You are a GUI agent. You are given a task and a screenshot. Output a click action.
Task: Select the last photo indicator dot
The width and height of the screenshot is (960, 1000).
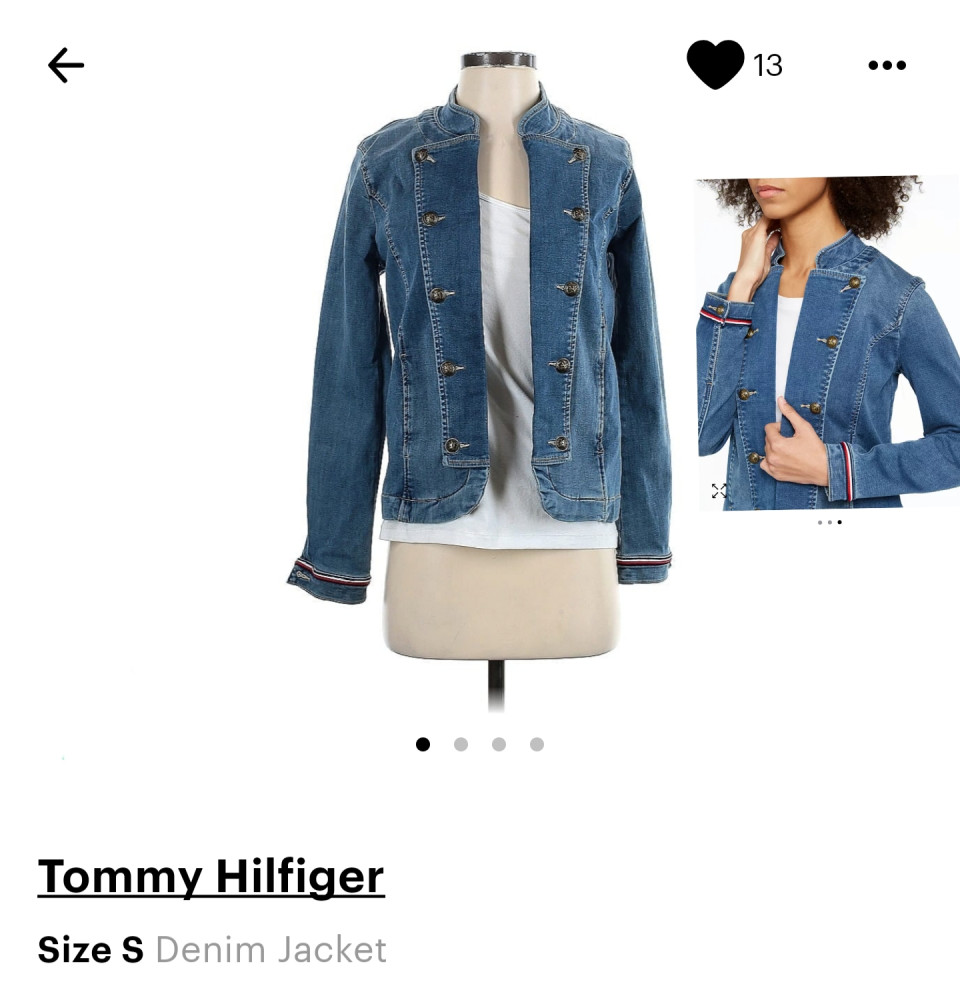pyautogui.click(x=537, y=744)
